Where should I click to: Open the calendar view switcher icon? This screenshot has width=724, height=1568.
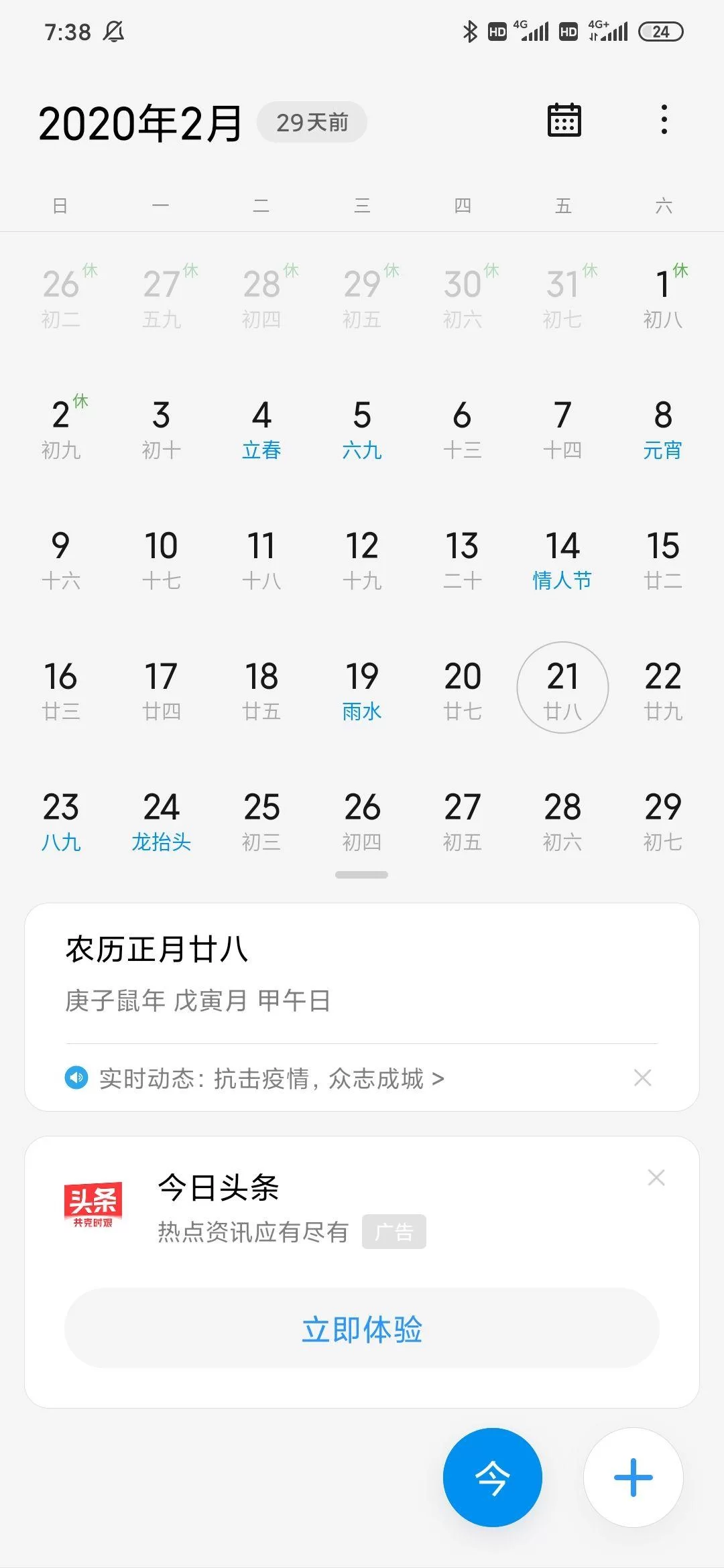(x=564, y=119)
